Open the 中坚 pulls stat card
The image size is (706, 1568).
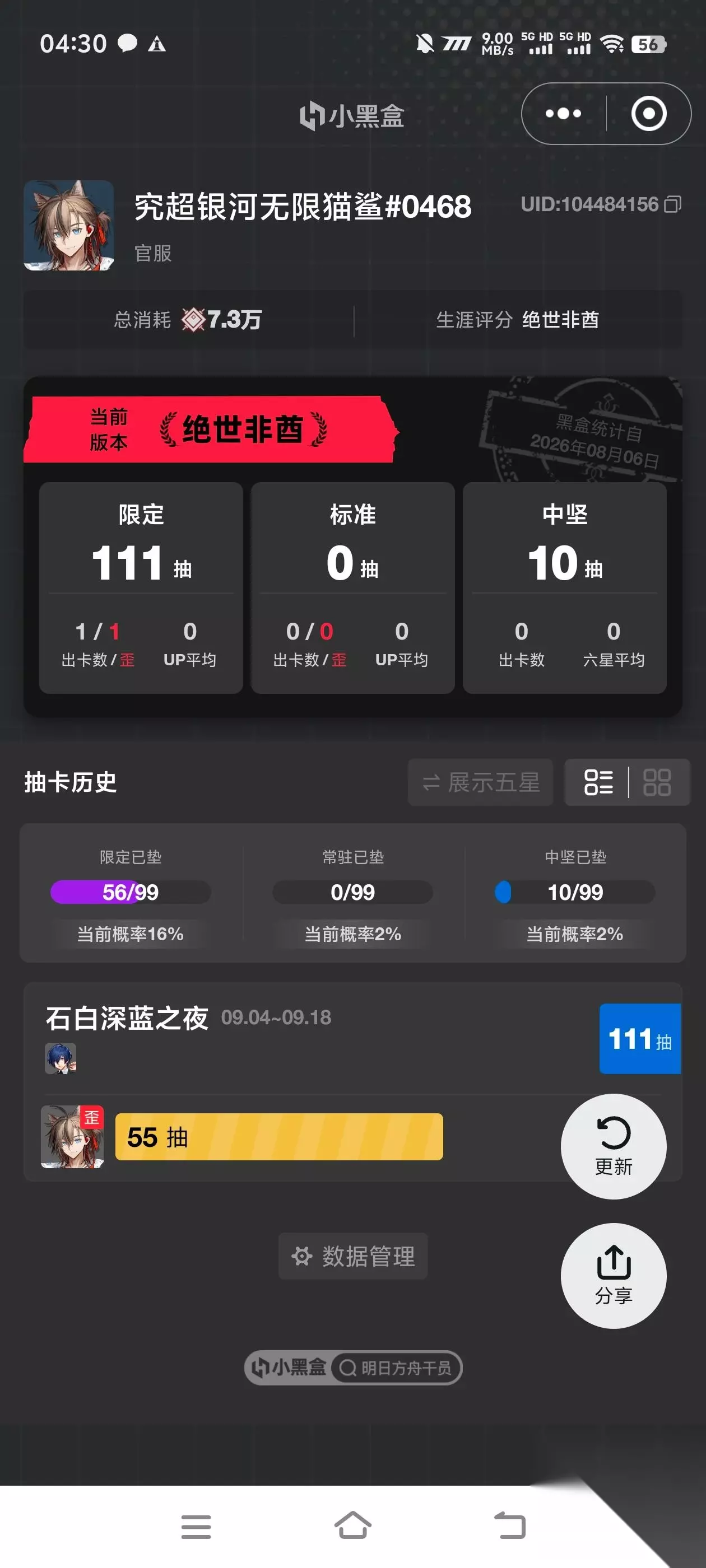(x=565, y=587)
